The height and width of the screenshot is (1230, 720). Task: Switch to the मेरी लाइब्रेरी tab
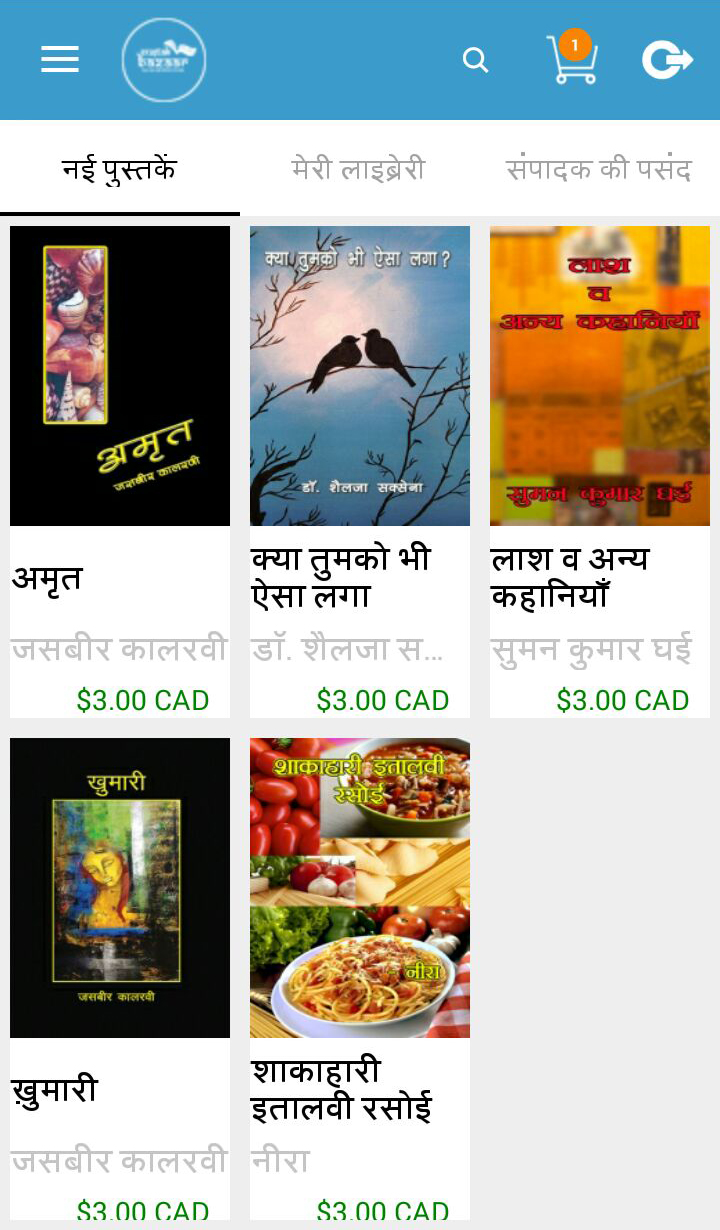pyautogui.click(x=359, y=169)
